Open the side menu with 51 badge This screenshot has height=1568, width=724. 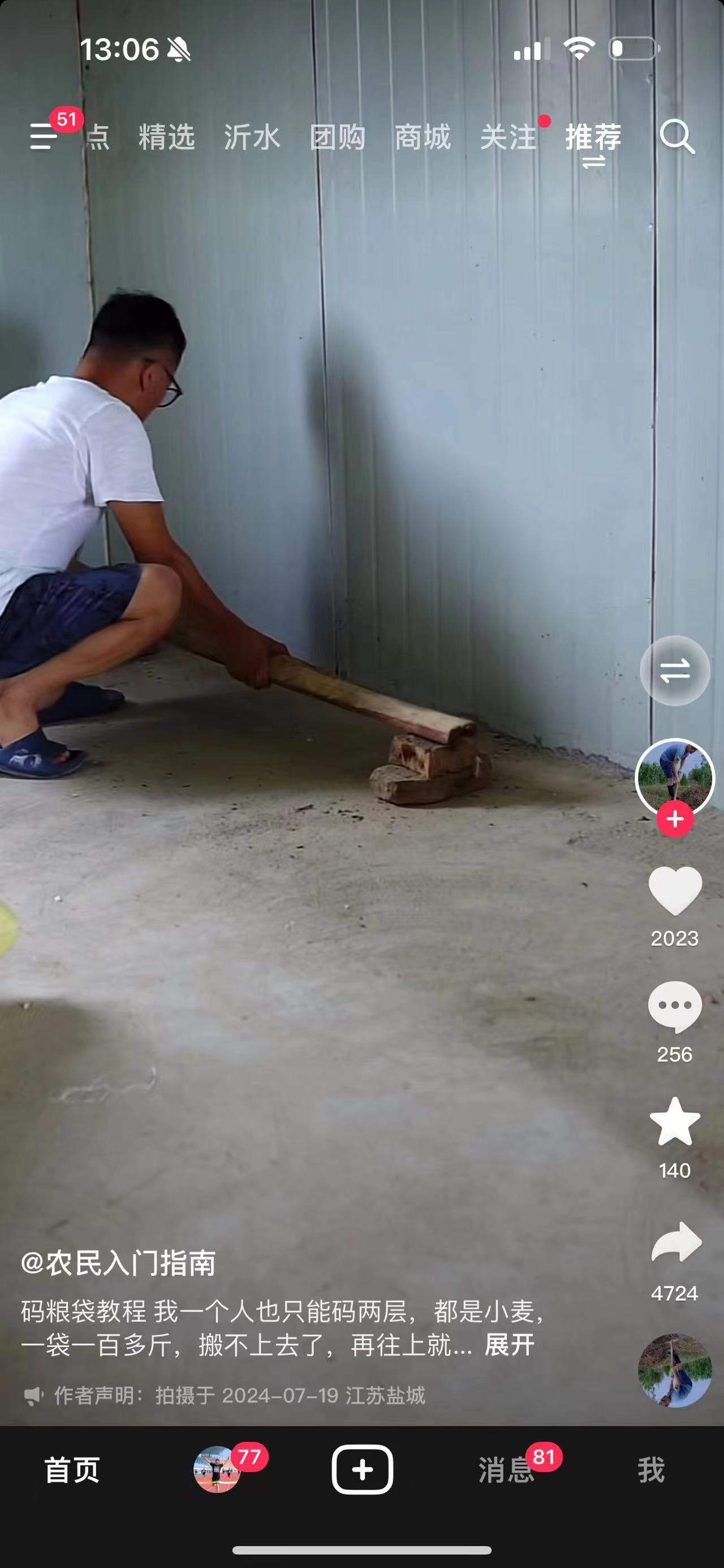44,136
